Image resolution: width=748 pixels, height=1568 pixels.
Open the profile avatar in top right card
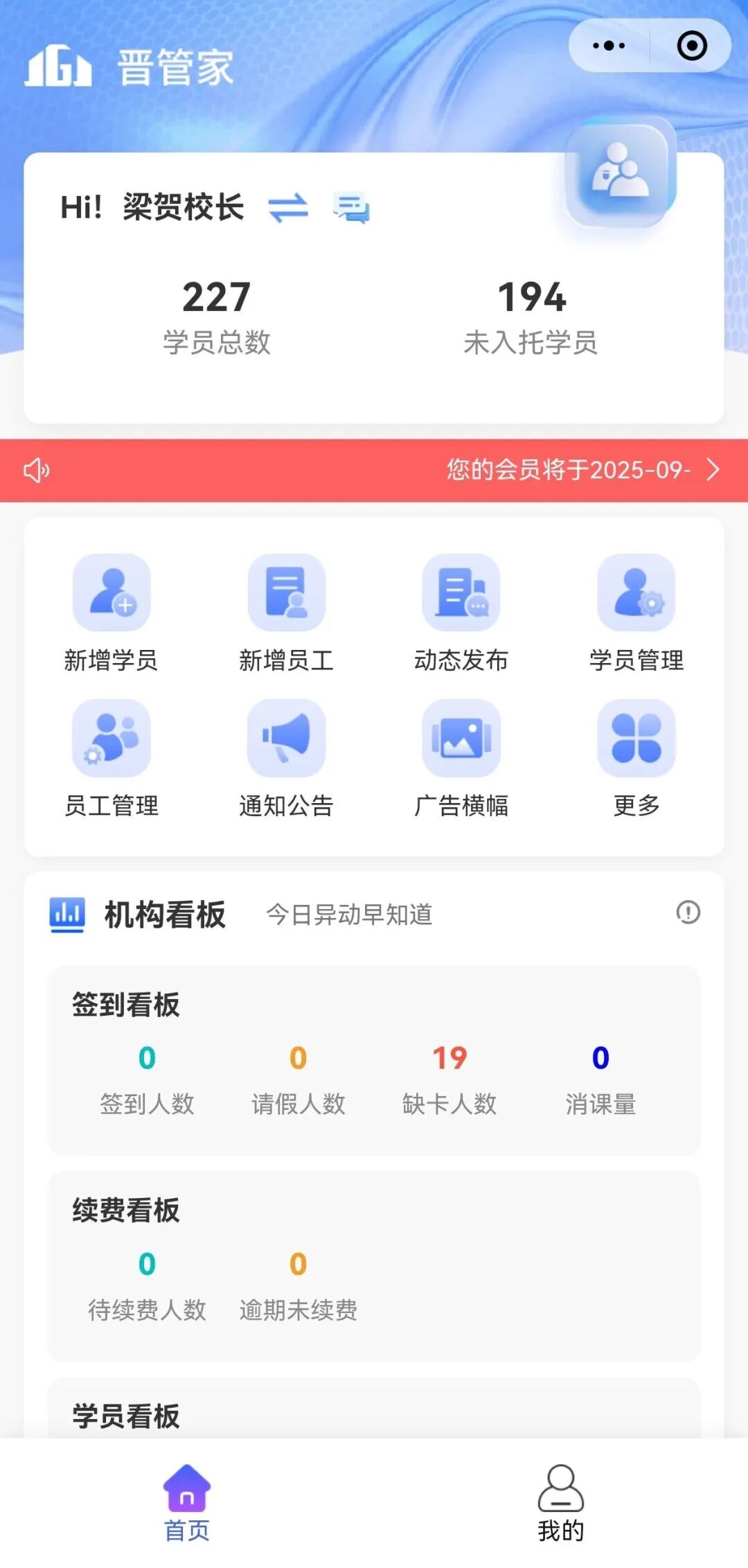[x=619, y=175]
